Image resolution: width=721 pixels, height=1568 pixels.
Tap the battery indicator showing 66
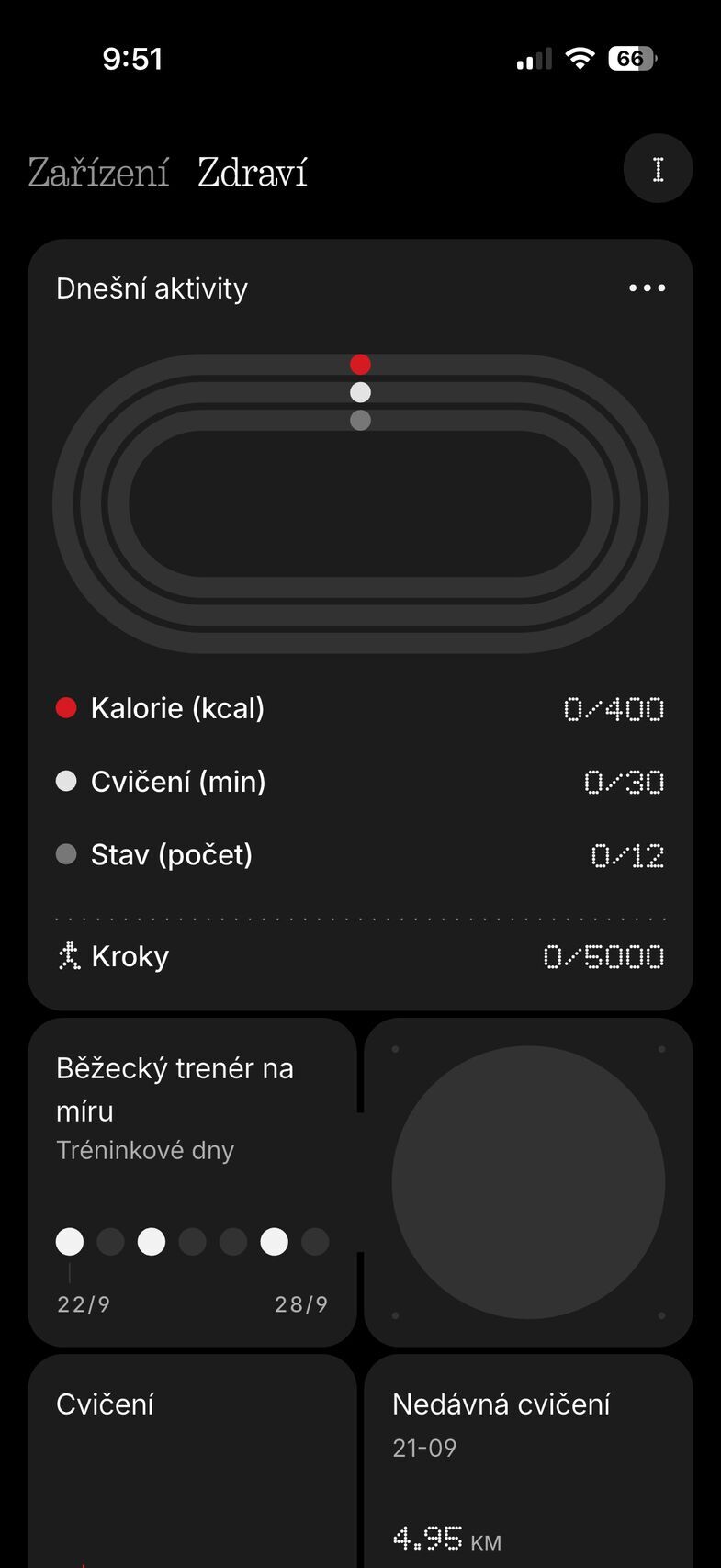tap(632, 57)
